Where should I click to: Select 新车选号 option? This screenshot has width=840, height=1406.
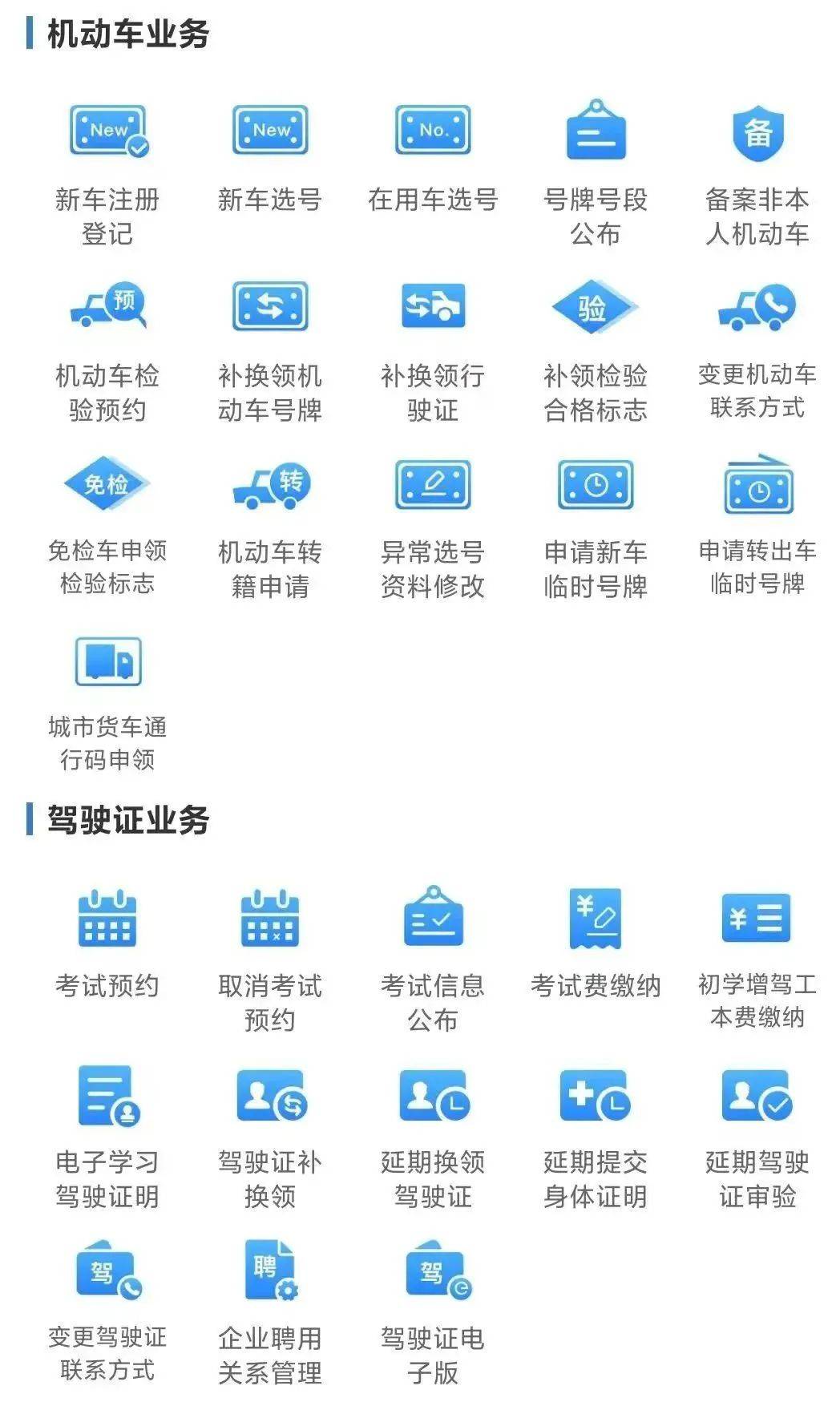point(270,158)
